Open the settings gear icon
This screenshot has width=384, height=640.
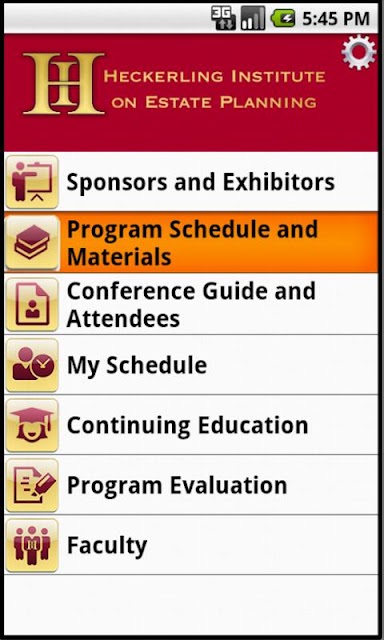coord(359,53)
